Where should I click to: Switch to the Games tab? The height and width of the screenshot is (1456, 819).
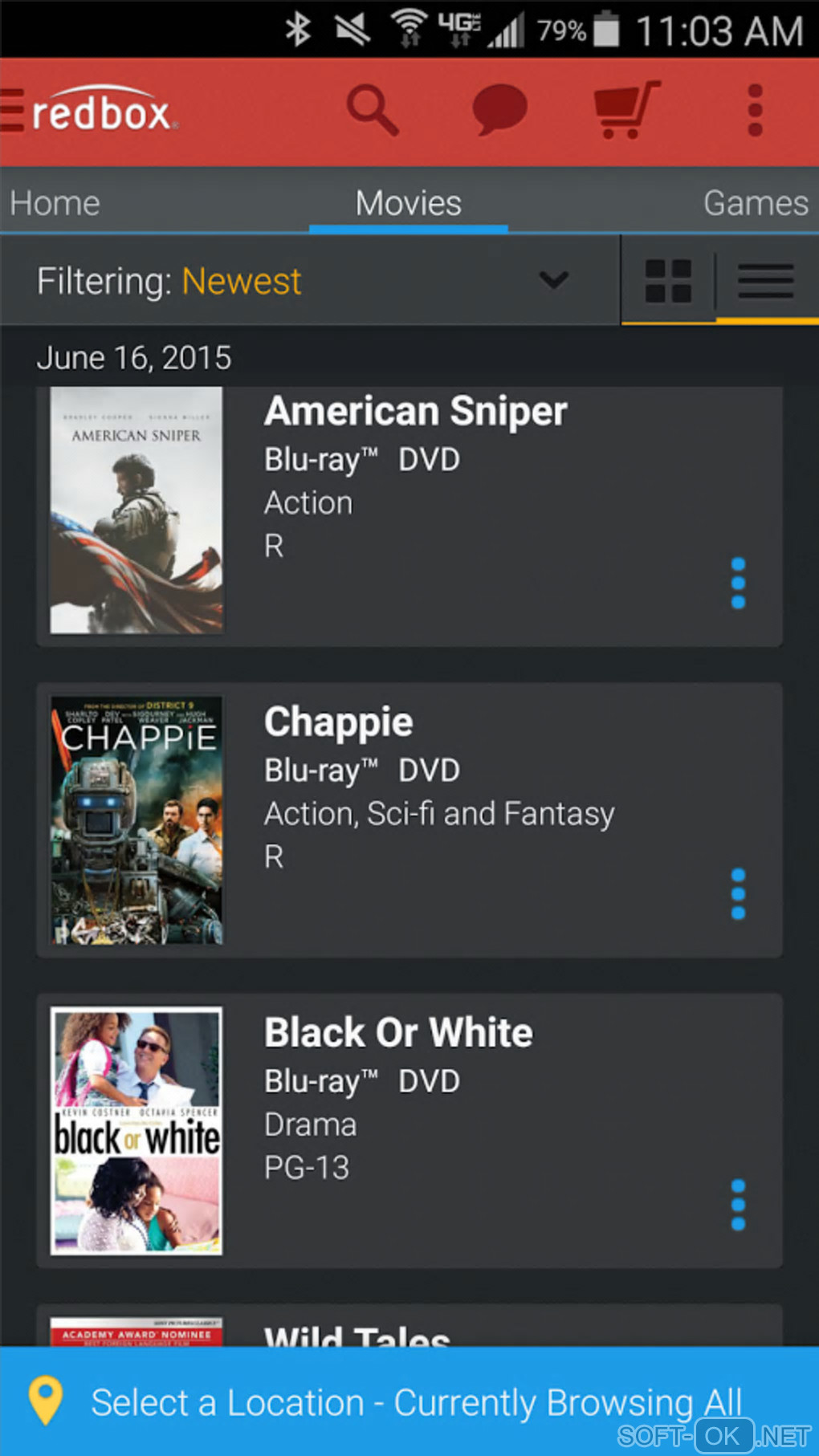755,203
